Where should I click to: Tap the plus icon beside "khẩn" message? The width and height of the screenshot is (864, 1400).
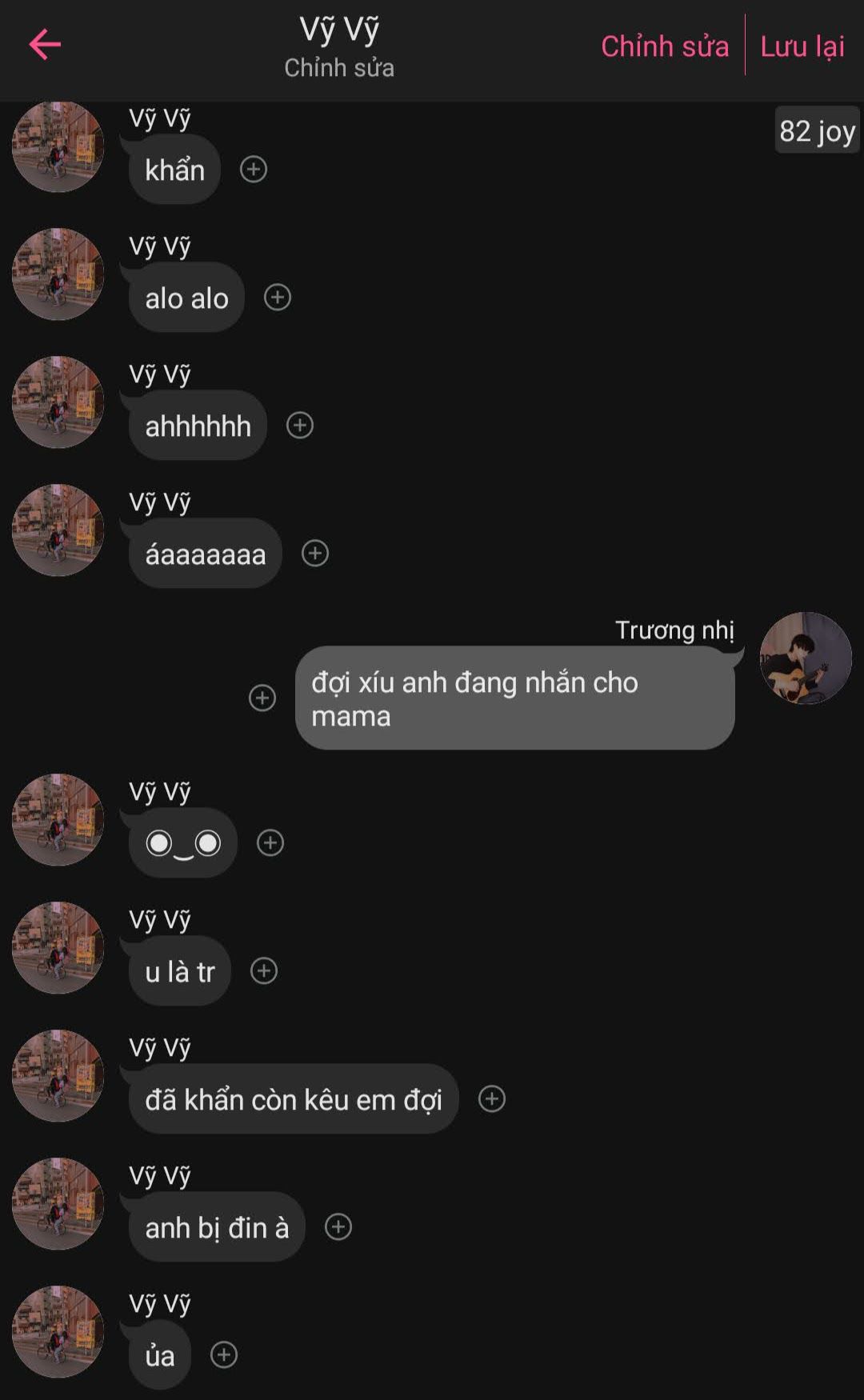(x=254, y=170)
